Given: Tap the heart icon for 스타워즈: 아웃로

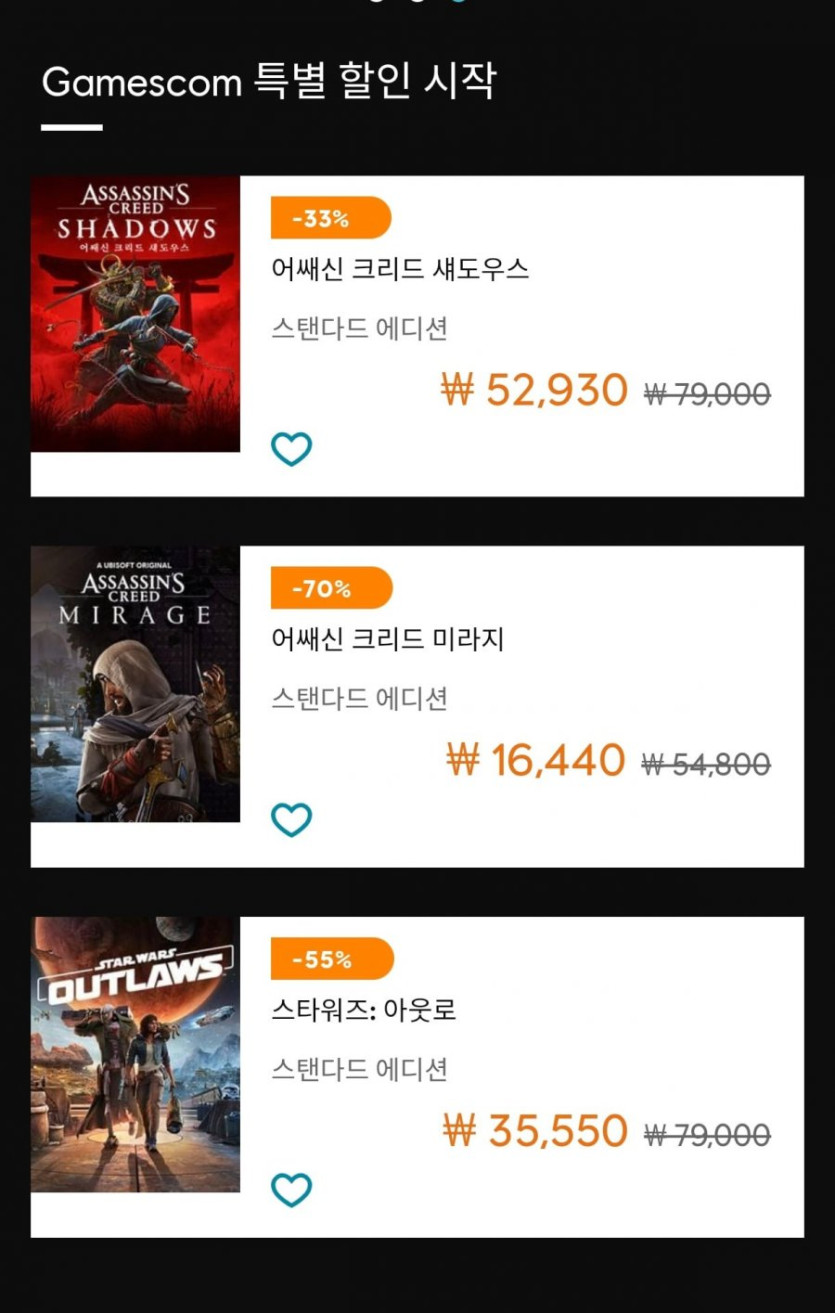Looking at the screenshot, I should coord(291,1190).
